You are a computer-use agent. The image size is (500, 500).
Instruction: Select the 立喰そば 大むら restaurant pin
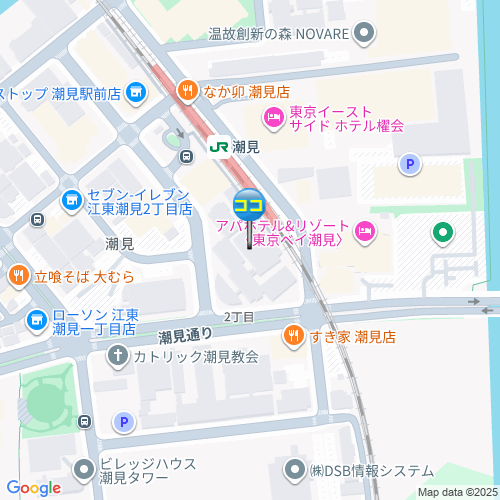click(18, 277)
